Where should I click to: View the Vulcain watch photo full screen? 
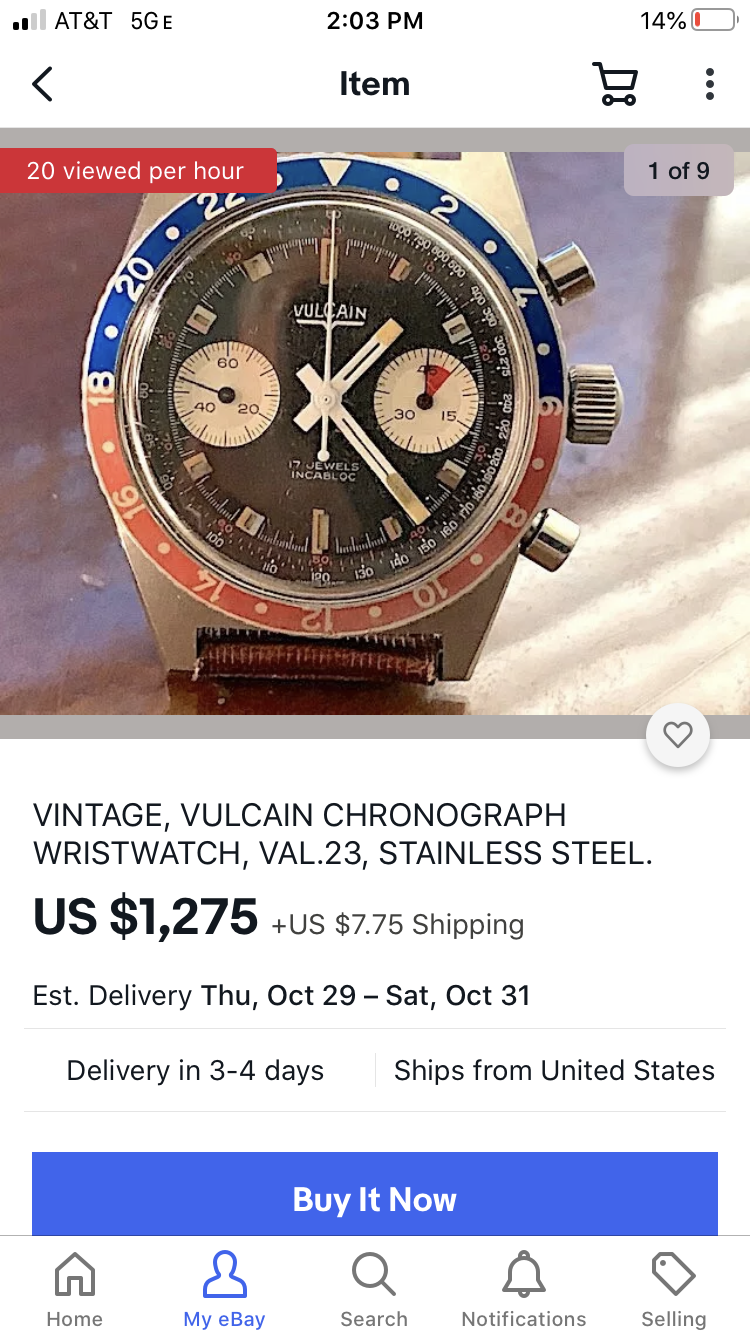tap(375, 430)
